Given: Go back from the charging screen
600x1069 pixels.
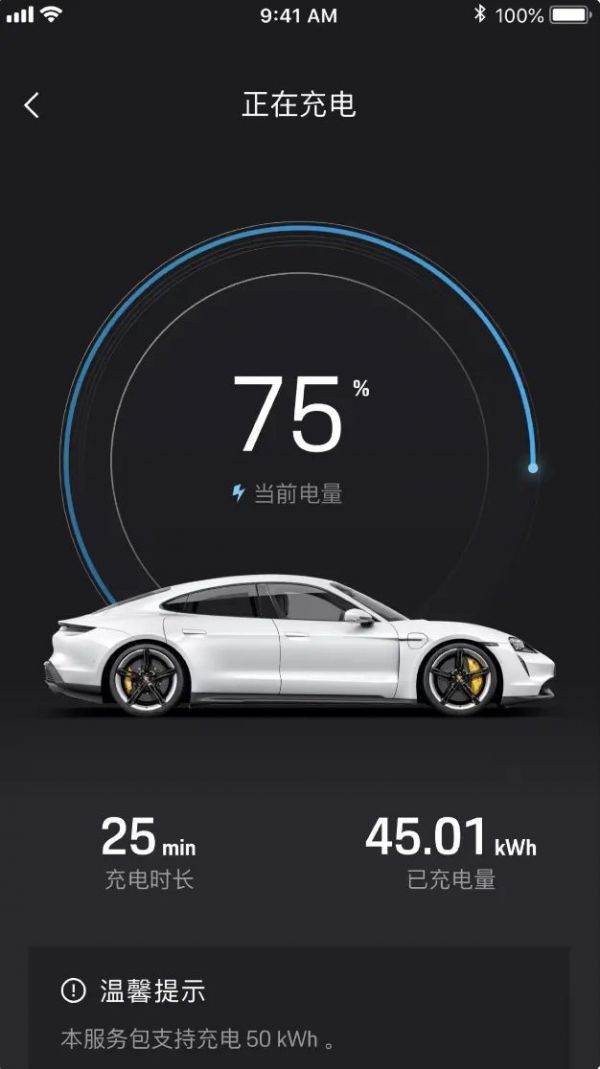Looking at the screenshot, I should (32, 105).
